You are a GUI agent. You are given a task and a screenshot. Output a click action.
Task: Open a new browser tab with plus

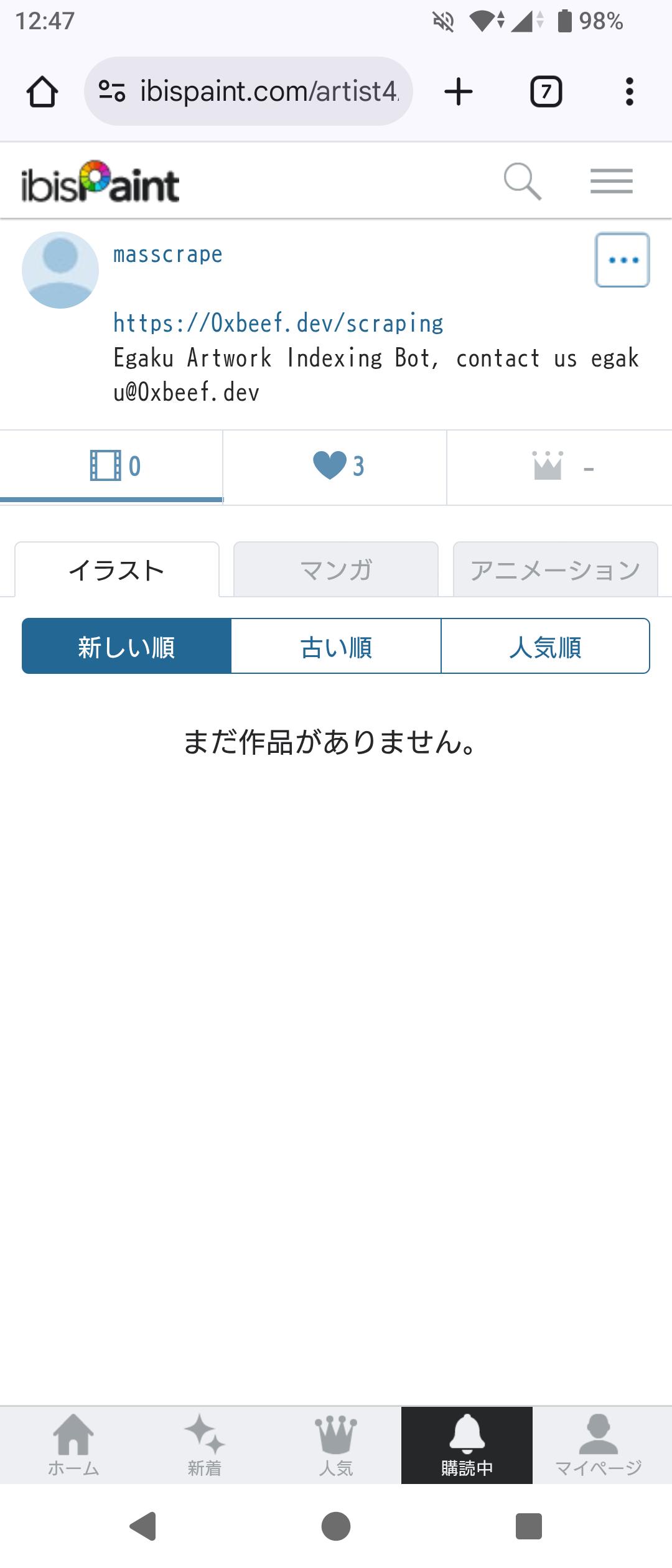click(459, 92)
